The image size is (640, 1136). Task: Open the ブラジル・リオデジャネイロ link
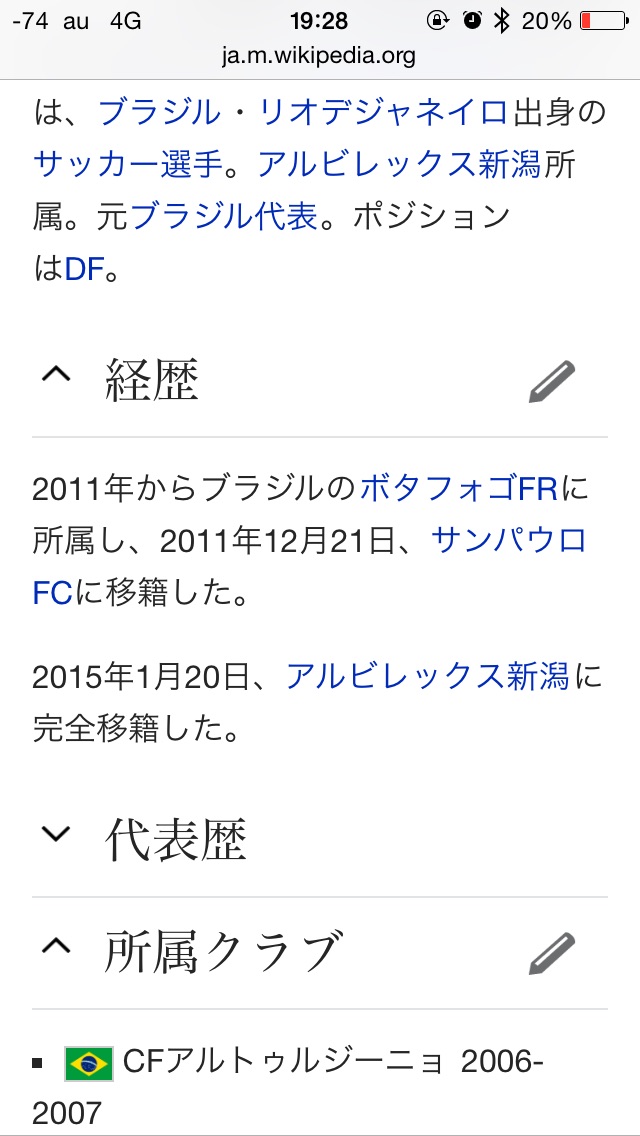(x=303, y=113)
